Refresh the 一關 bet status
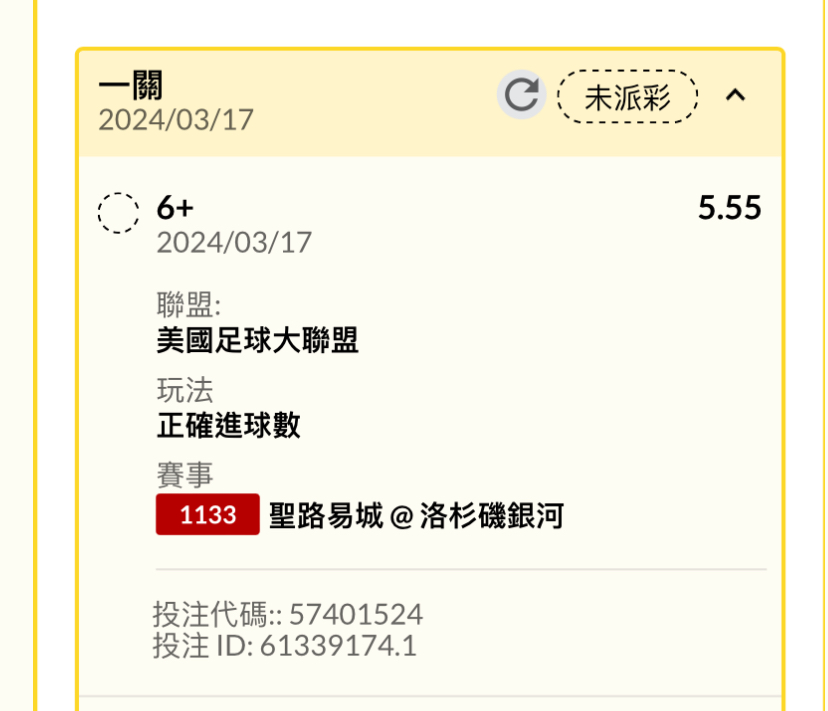Image resolution: width=828 pixels, height=711 pixels. click(520, 96)
